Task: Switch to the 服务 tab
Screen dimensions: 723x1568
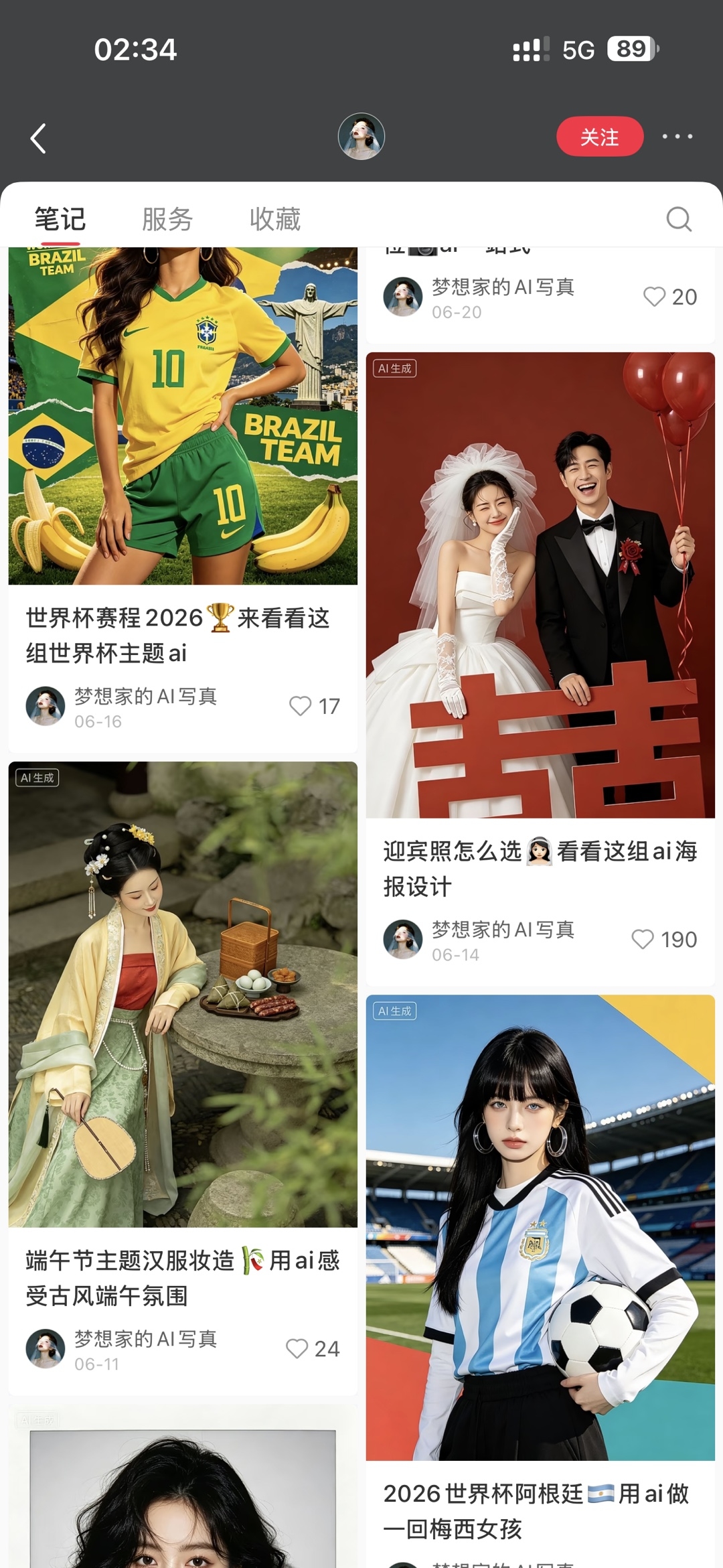Action: 167,219
